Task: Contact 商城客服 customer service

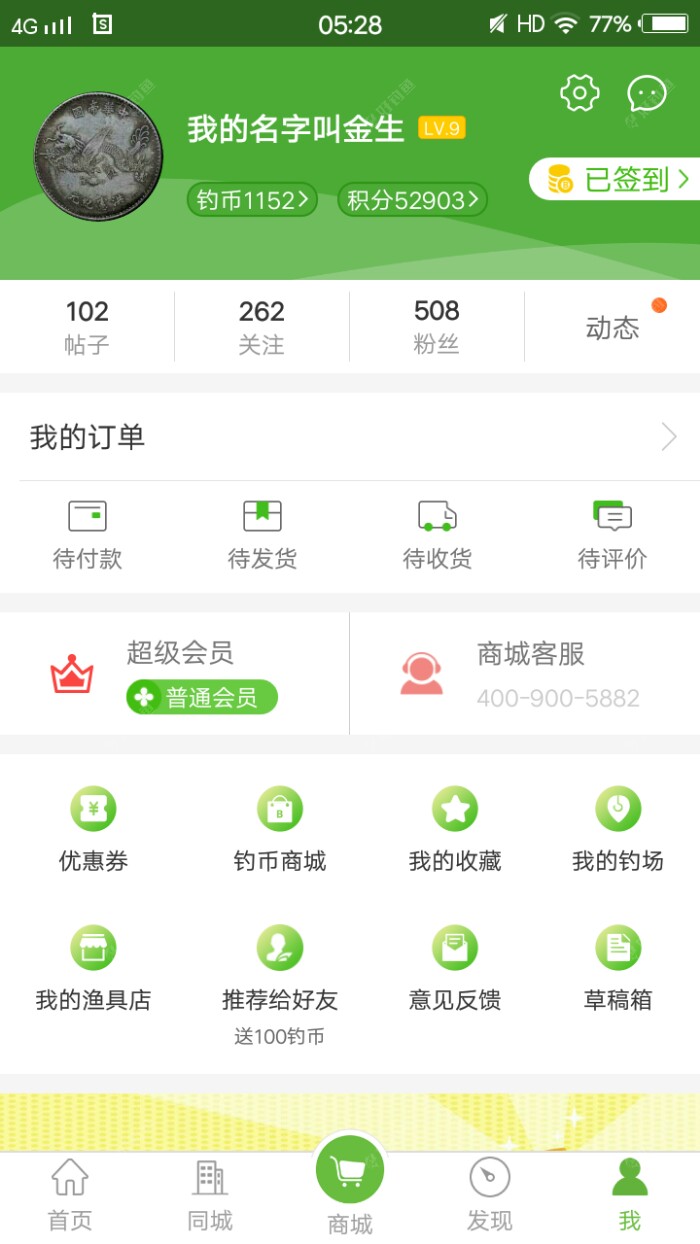Action: [525, 675]
